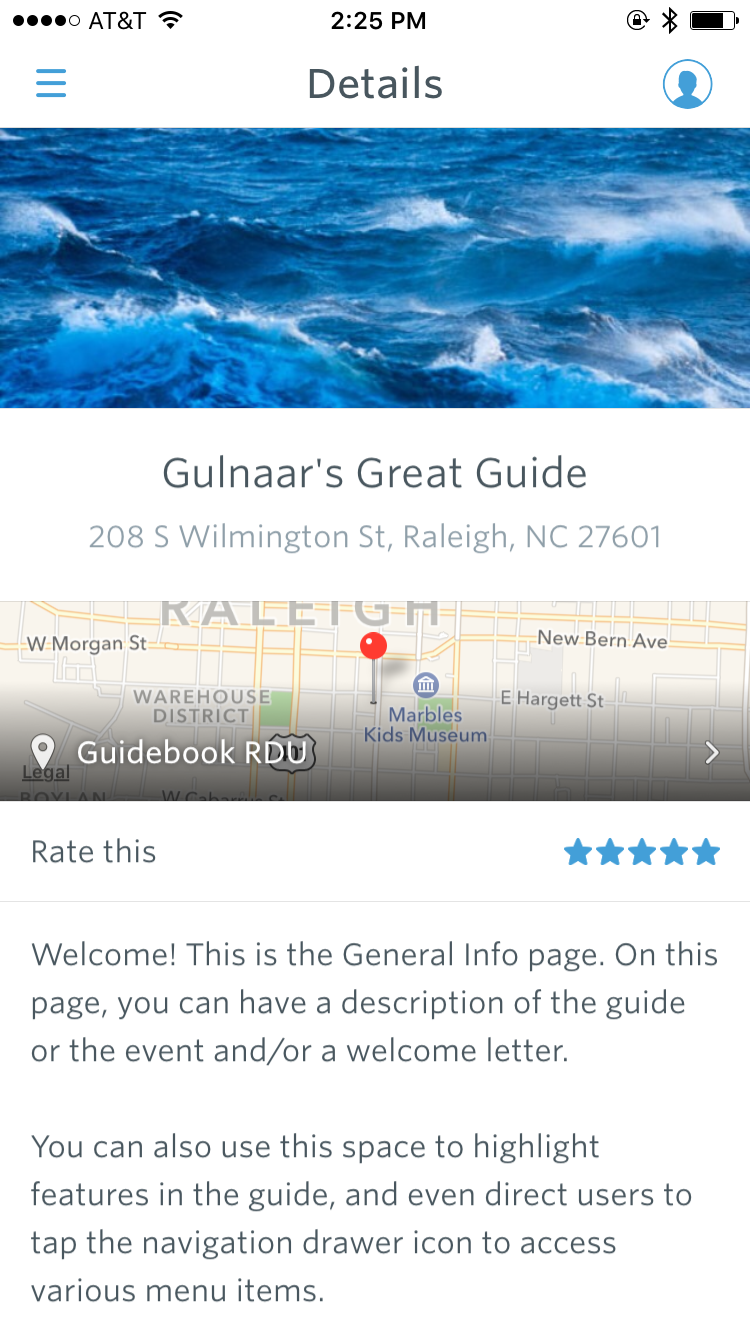This screenshot has width=750, height=1334.
Task: Open the Guidebook RDU venue overlay
Action: click(196, 752)
